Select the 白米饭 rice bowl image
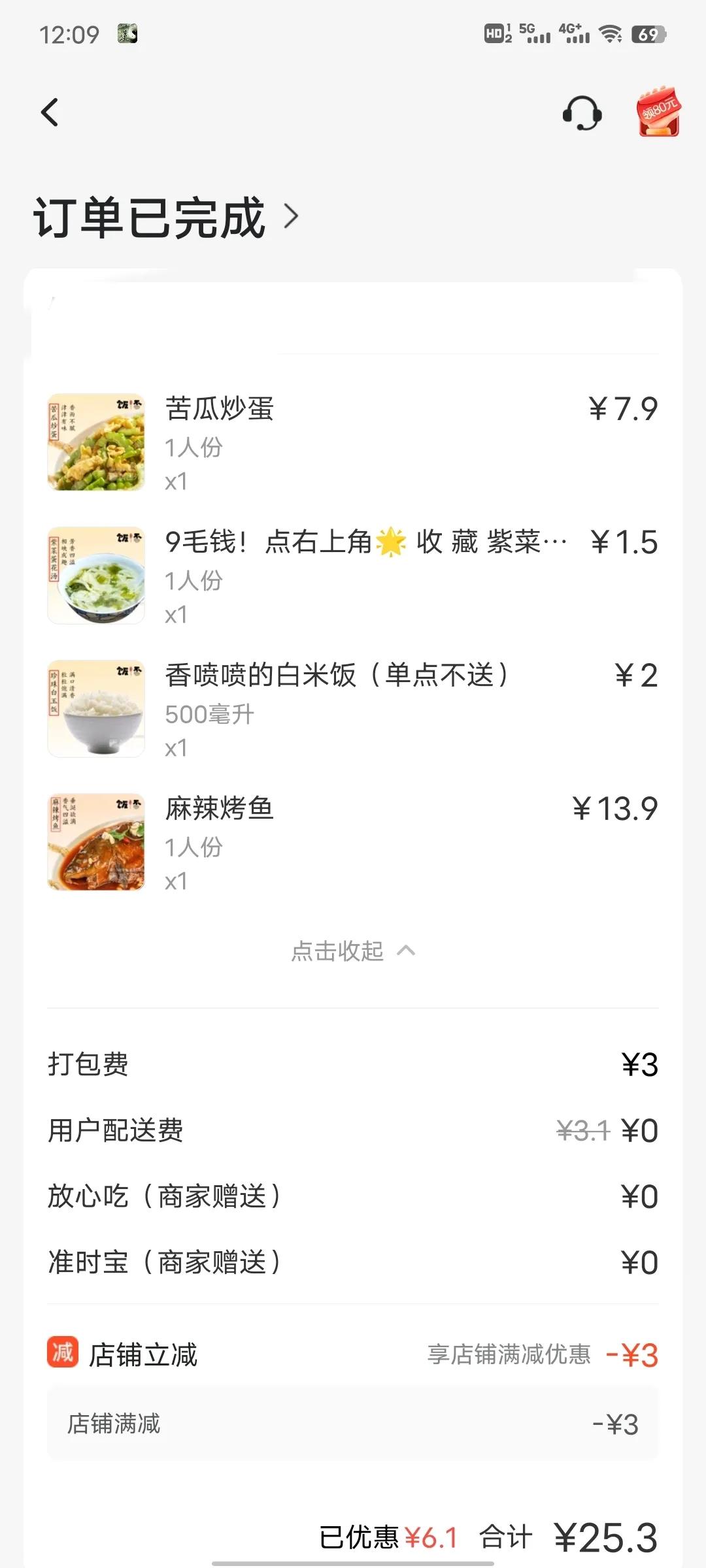The width and height of the screenshot is (706, 1568). pyautogui.click(x=95, y=706)
